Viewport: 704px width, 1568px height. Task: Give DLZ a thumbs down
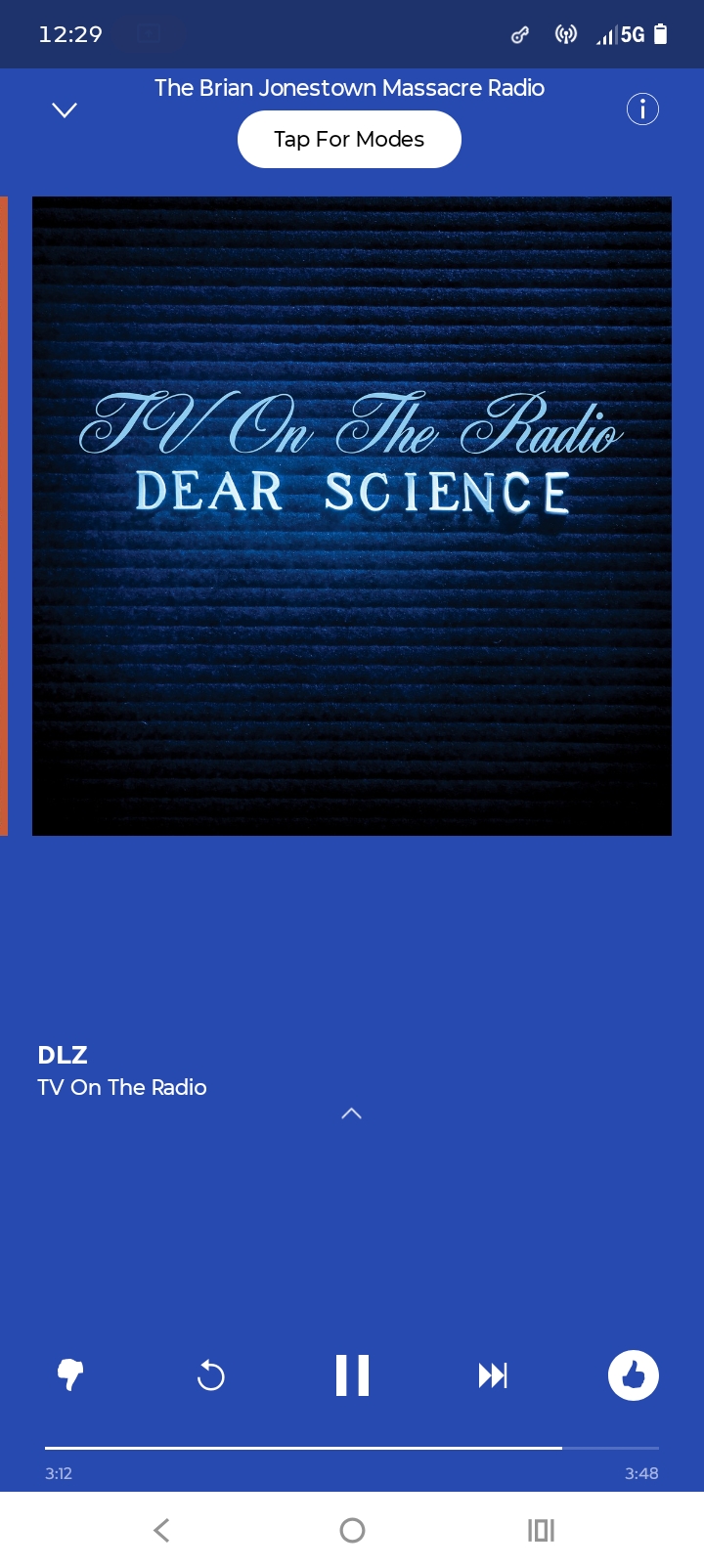pyautogui.click(x=70, y=1375)
